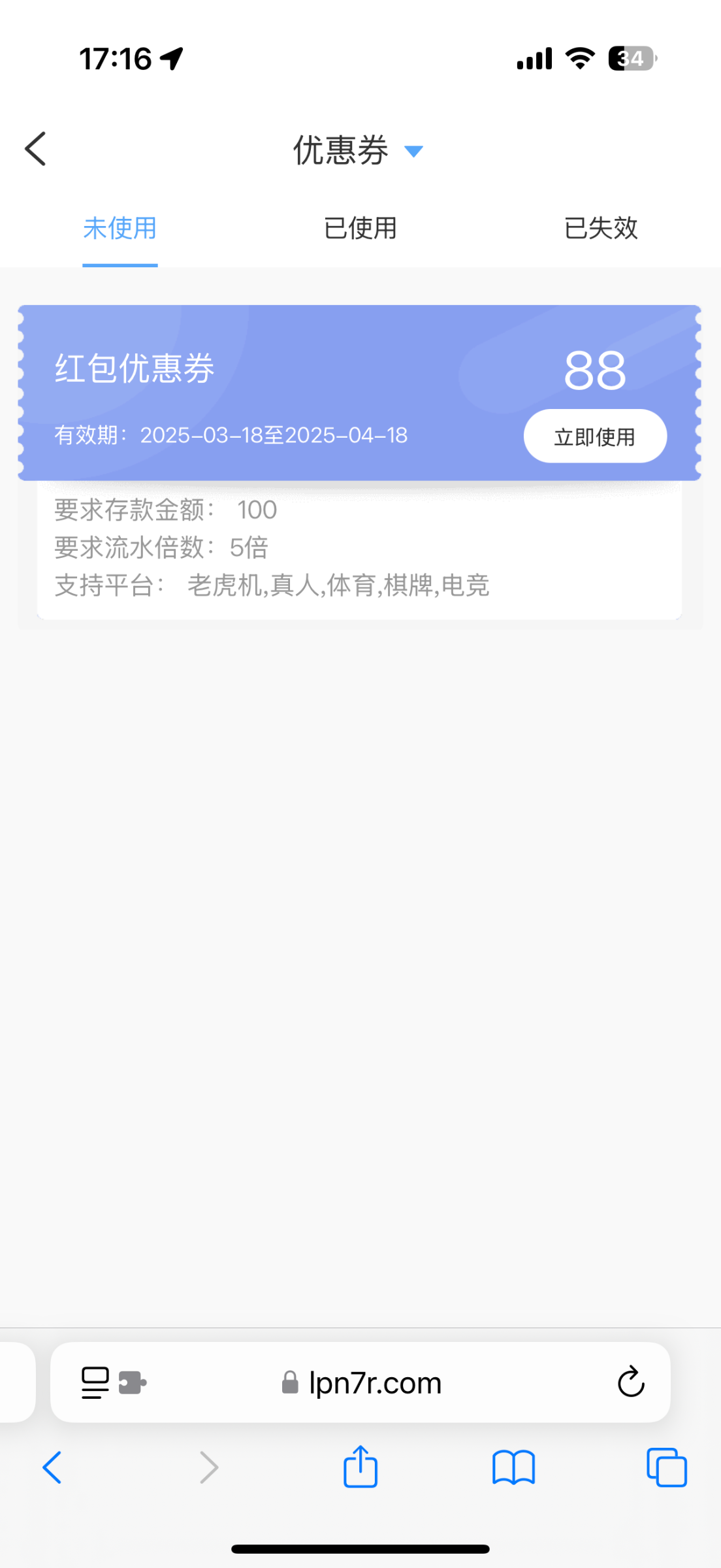Switch to the 已使用 tab

click(x=360, y=228)
